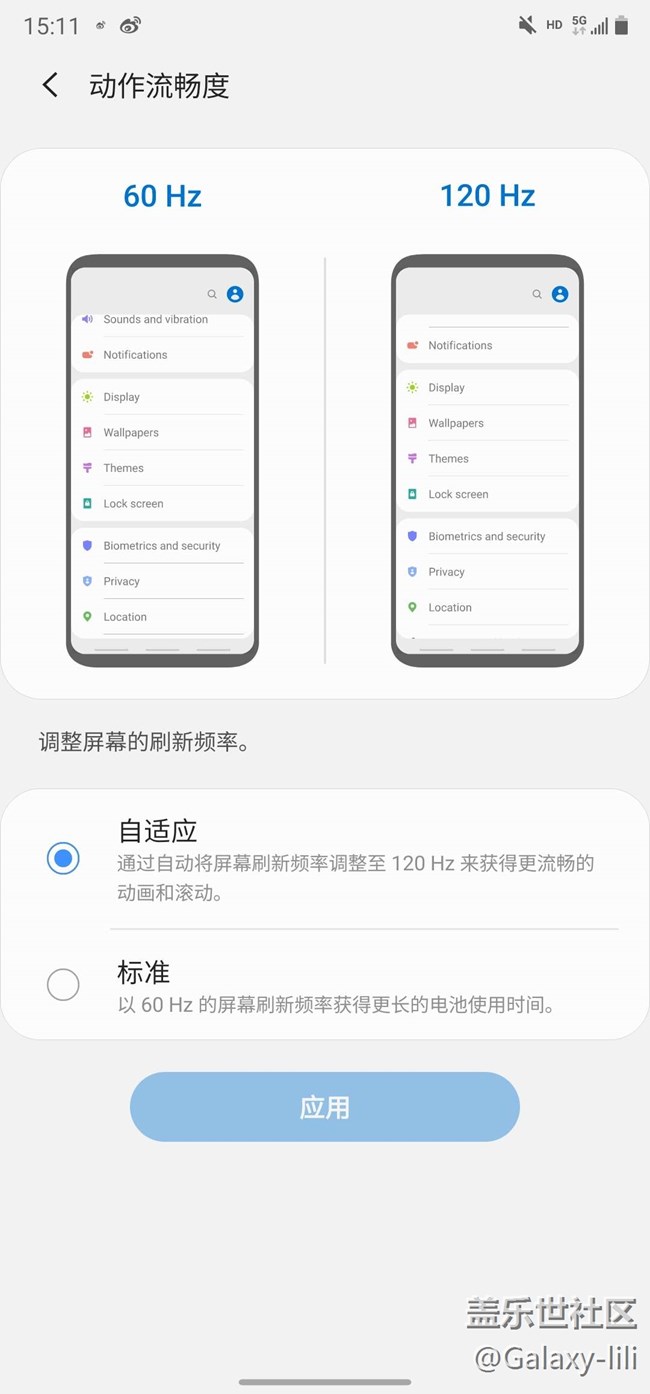This screenshot has height=1394, width=650.
Task: Tap the 应用 button
Action: tap(324, 1107)
